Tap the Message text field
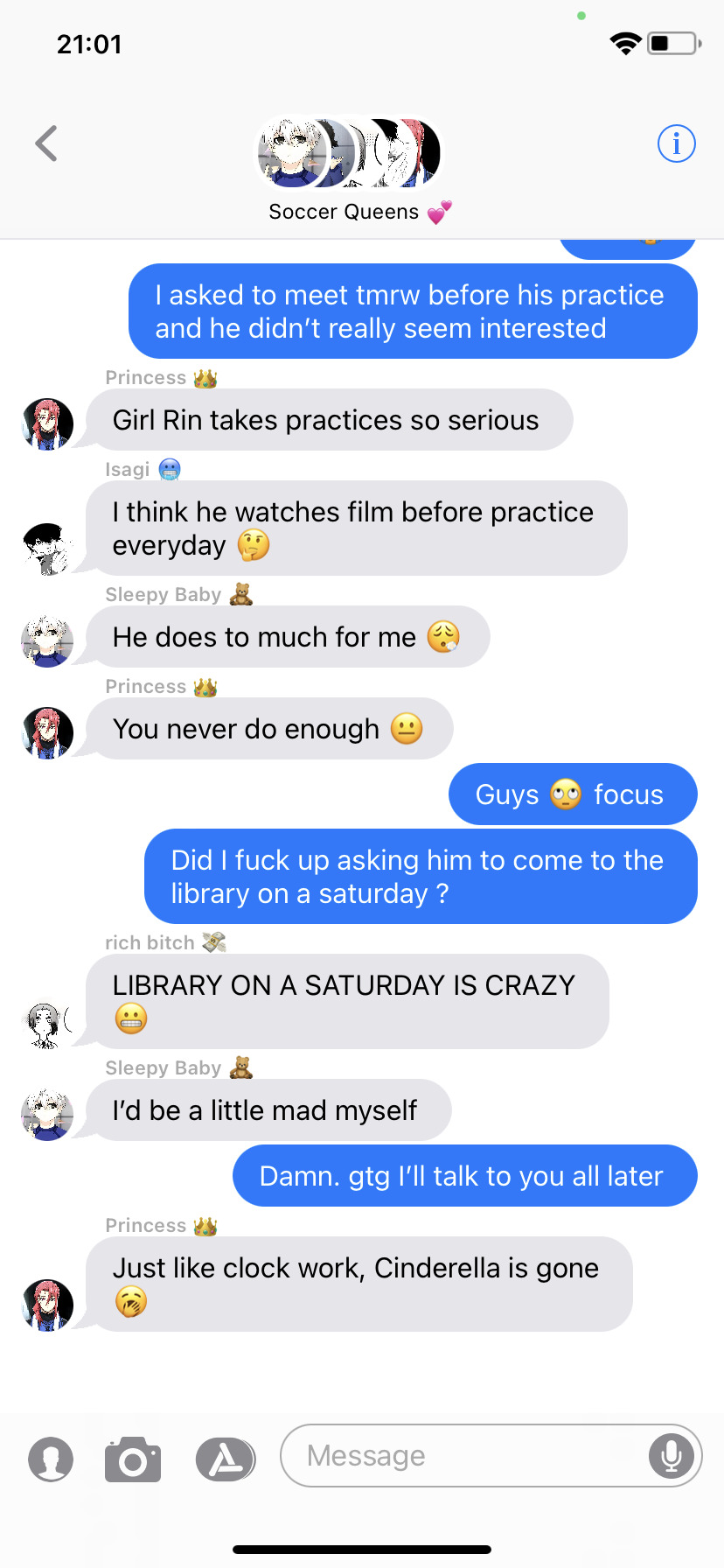 coord(463,1456)
